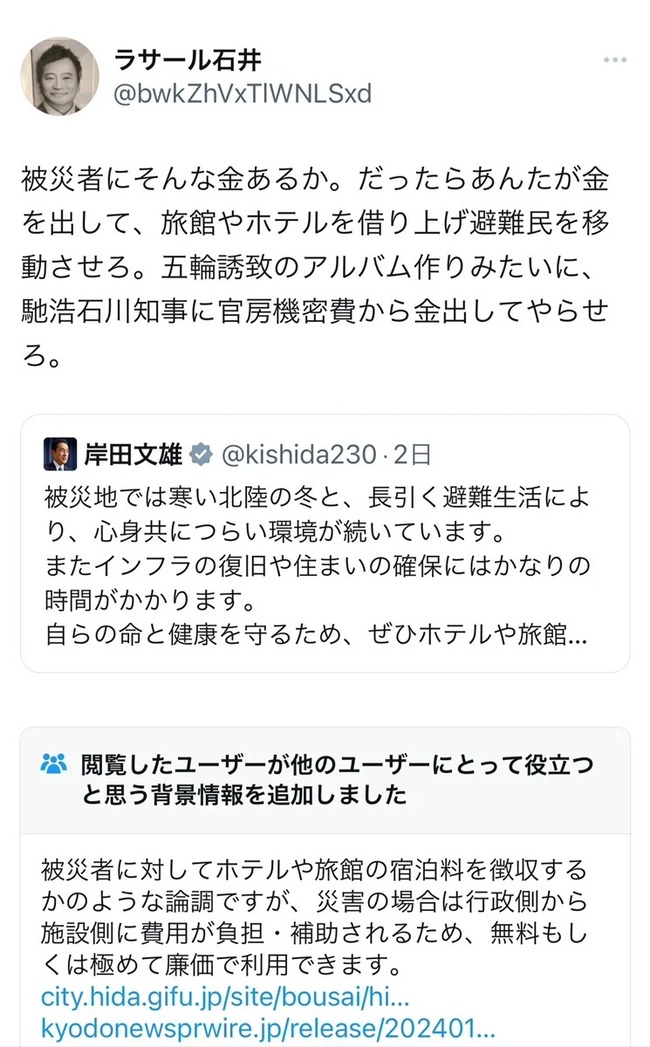Open the post's overflow menu
Viewport: 650px width, 1047px height.
(x=614, y=61)
